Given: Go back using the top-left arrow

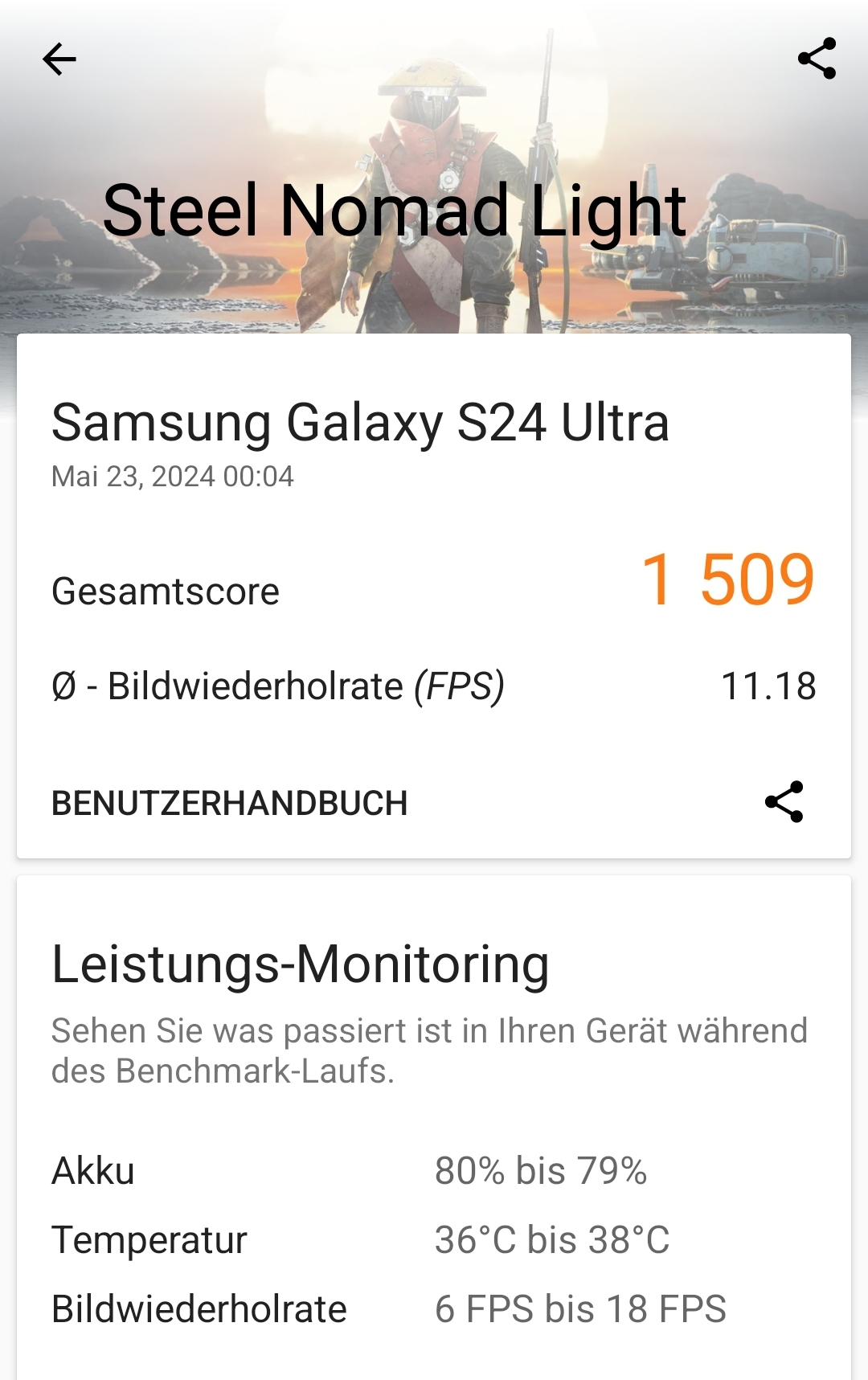Looking at the screenshot, I should point(59,59).
